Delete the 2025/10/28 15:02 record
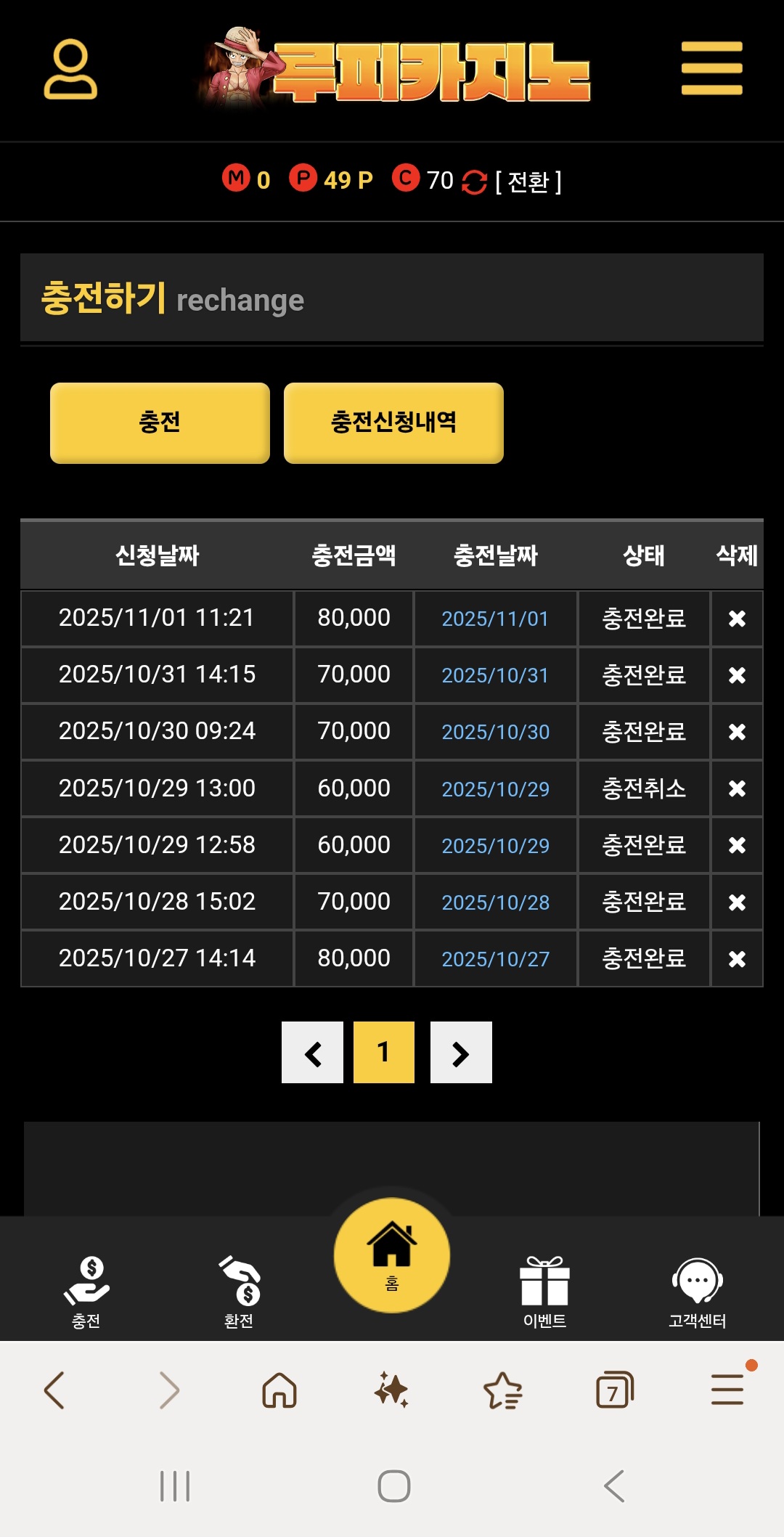Image resolution: width=784 pixels, height=1537 pixels. click(x=737, y=902)
